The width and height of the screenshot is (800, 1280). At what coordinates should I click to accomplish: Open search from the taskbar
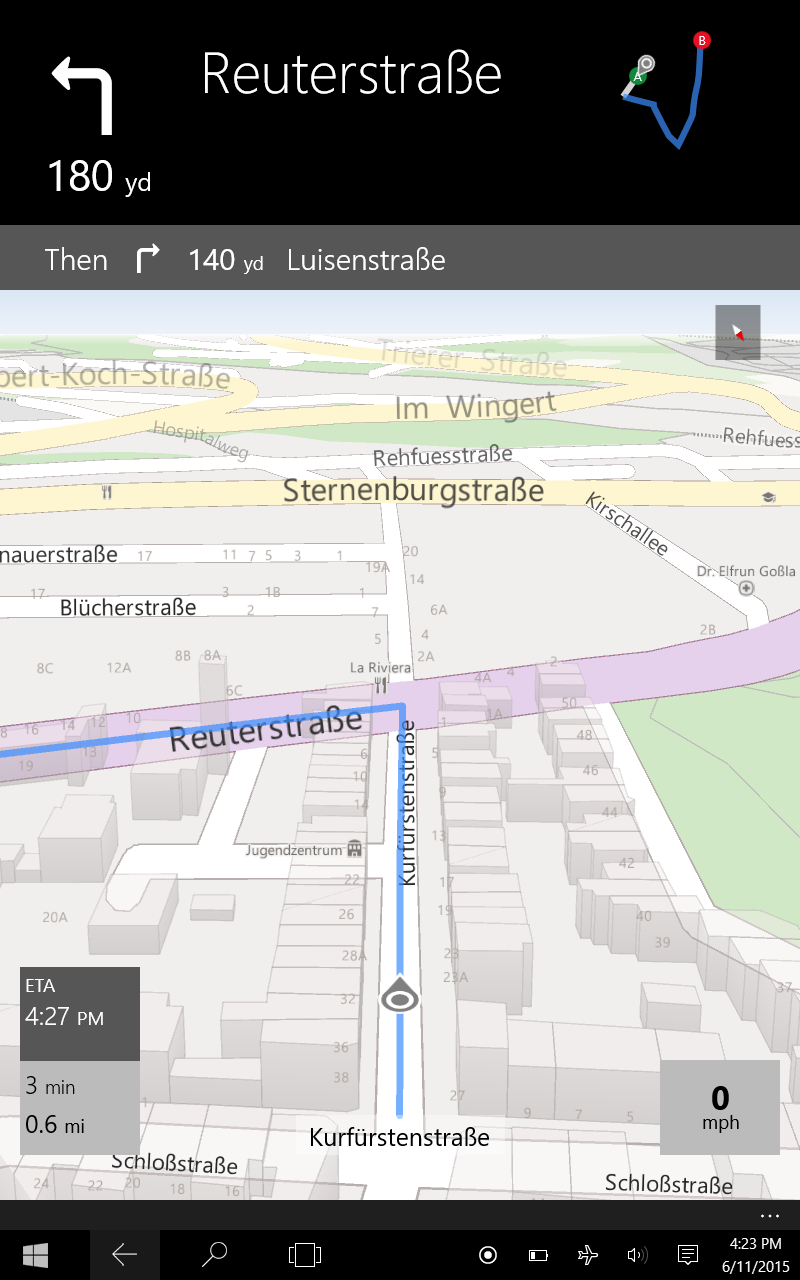(x=214, y=1255)
